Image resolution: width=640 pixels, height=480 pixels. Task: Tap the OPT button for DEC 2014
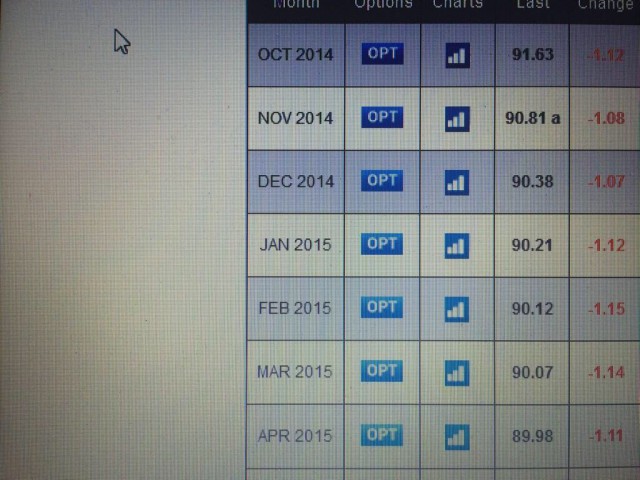pyautogui.click(x=382, y=181)
